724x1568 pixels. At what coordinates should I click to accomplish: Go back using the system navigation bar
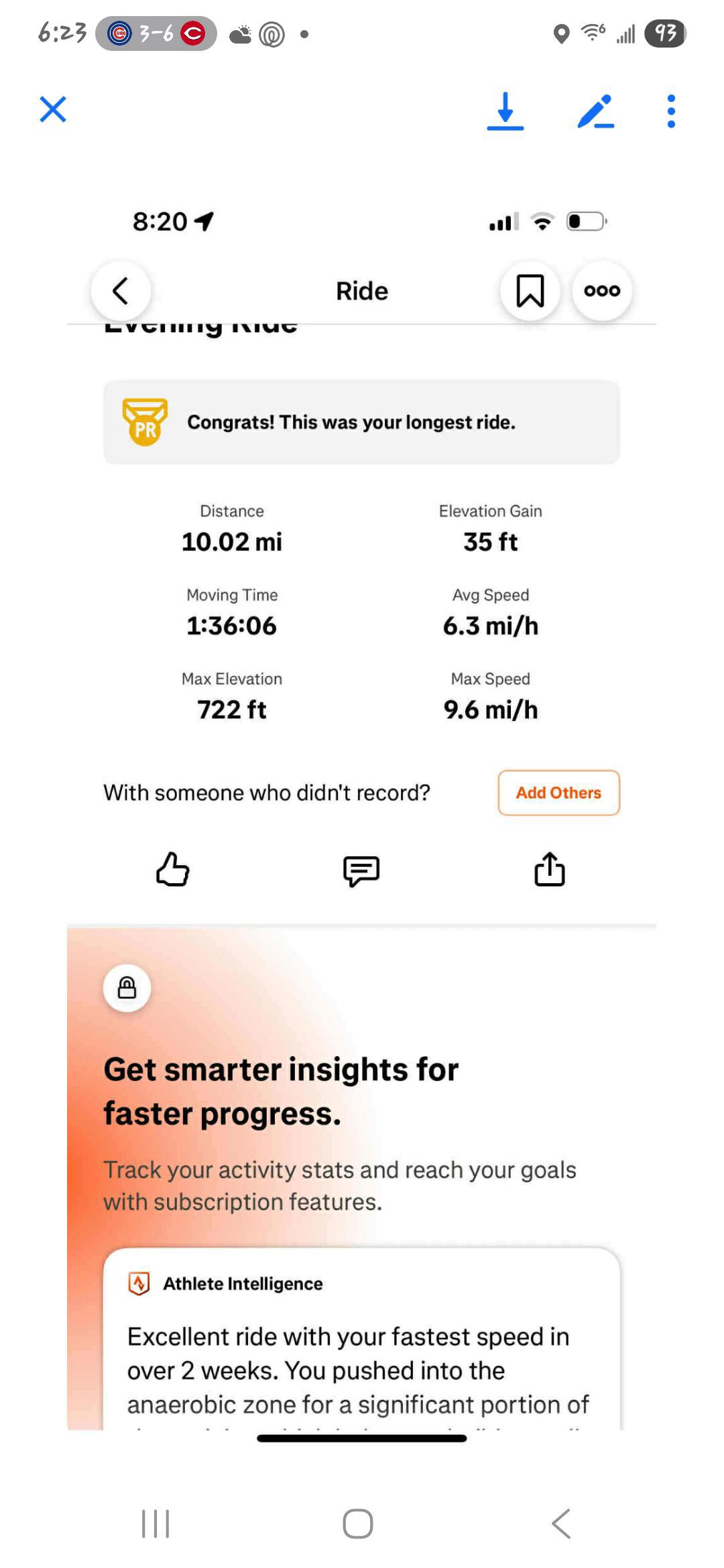[560, 1523]
